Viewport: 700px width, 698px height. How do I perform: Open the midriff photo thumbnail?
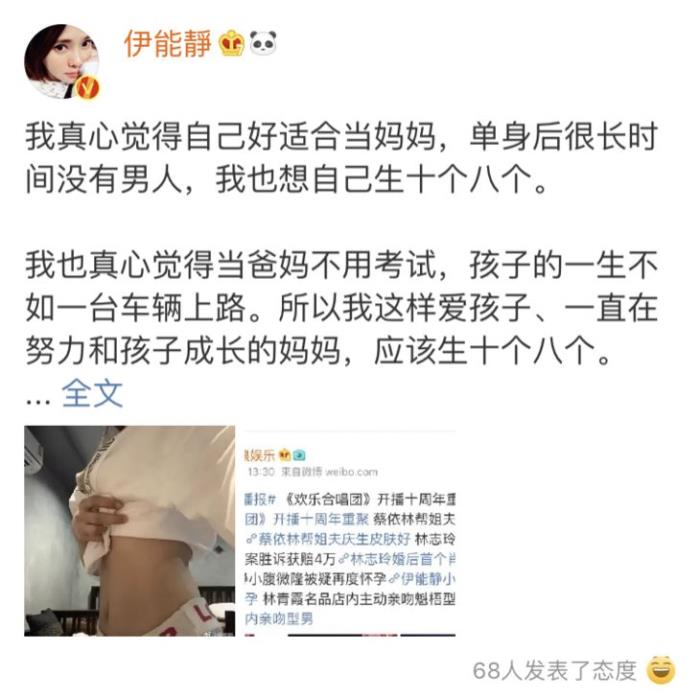[x=129, y=531]
